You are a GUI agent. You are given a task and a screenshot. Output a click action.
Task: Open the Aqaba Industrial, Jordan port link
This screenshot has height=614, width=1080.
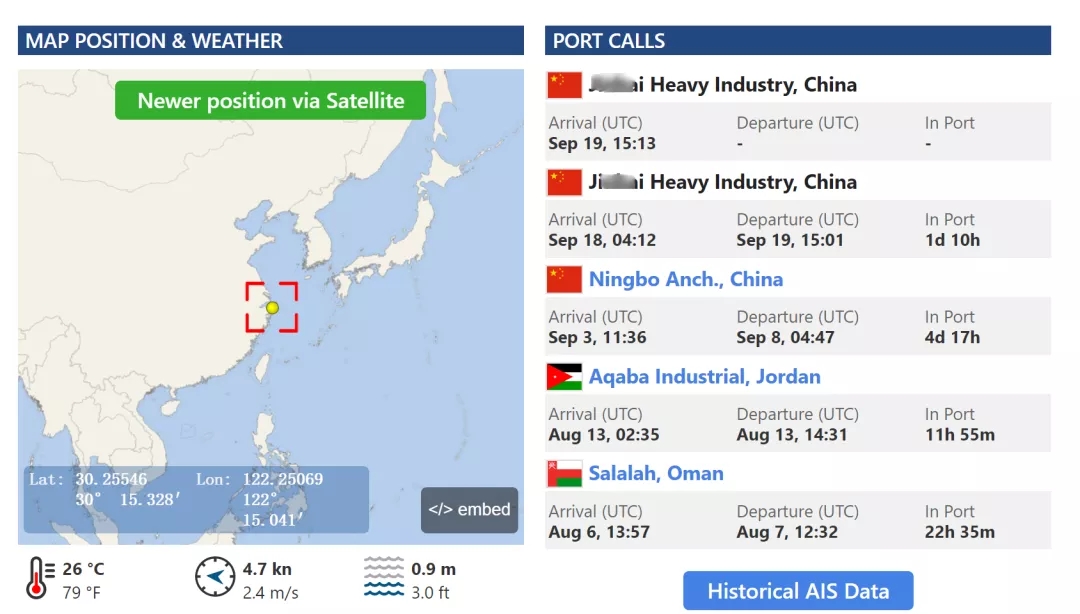pos(704,377)
